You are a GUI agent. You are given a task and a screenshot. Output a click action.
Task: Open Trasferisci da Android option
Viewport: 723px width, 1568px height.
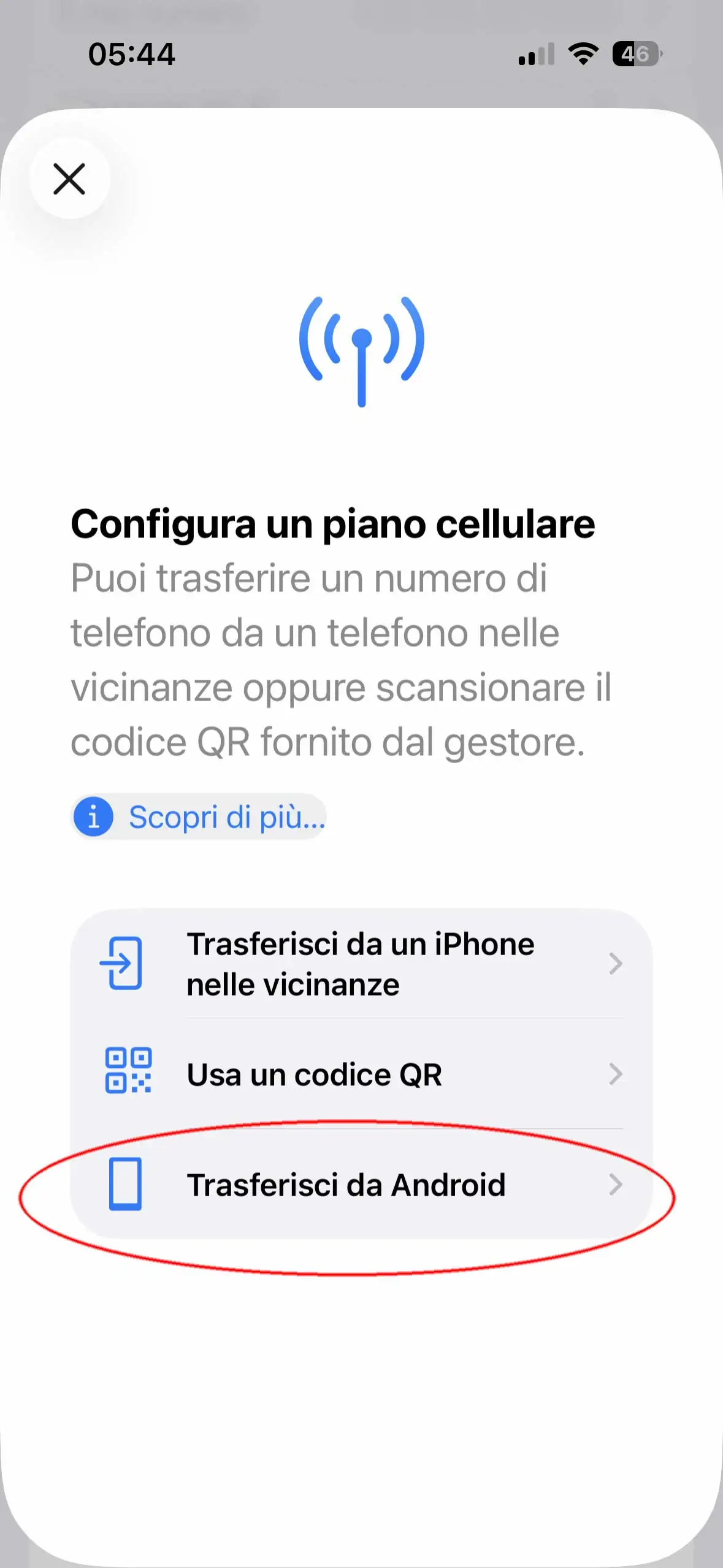point(361,1185)
